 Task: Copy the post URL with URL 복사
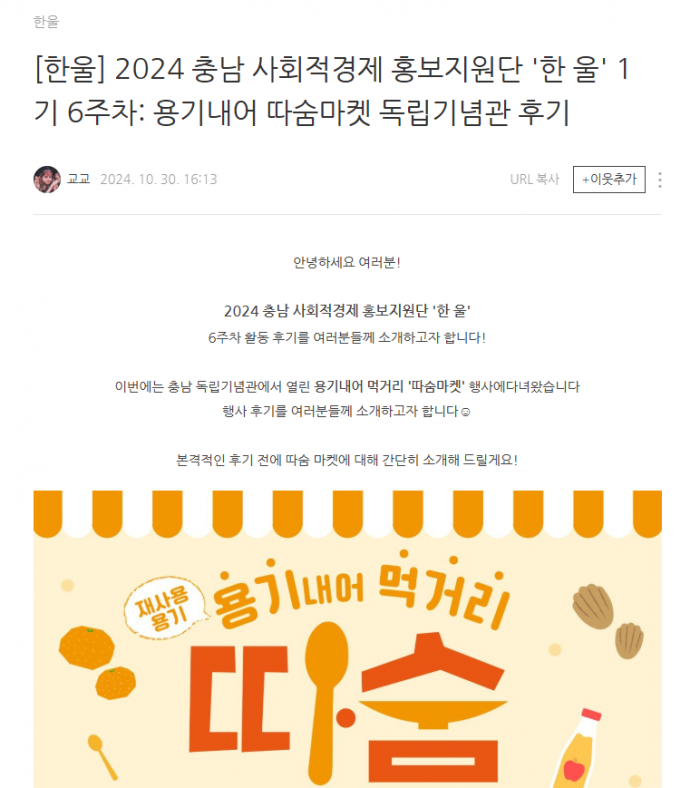click(534, 179)
